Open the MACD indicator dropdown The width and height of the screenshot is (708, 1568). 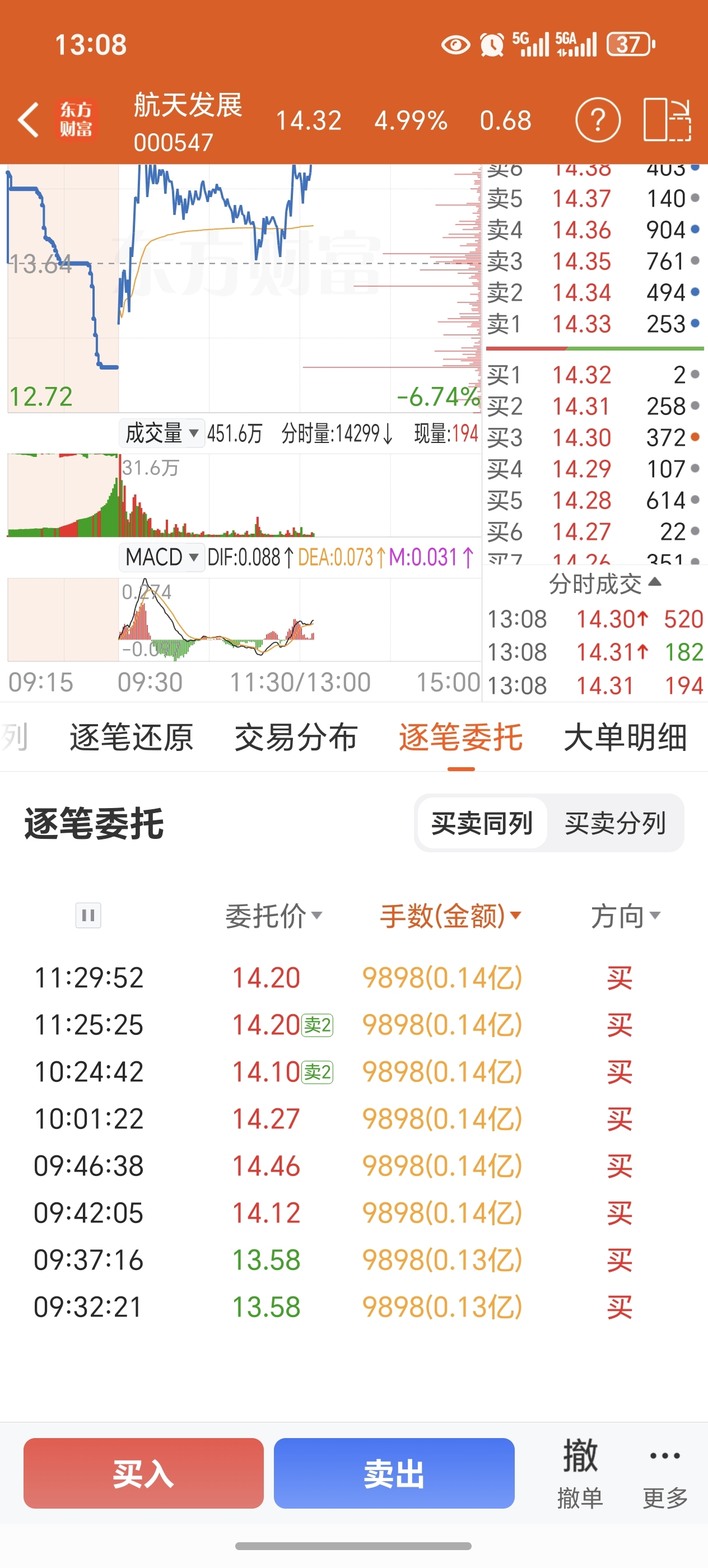(162, 557)
